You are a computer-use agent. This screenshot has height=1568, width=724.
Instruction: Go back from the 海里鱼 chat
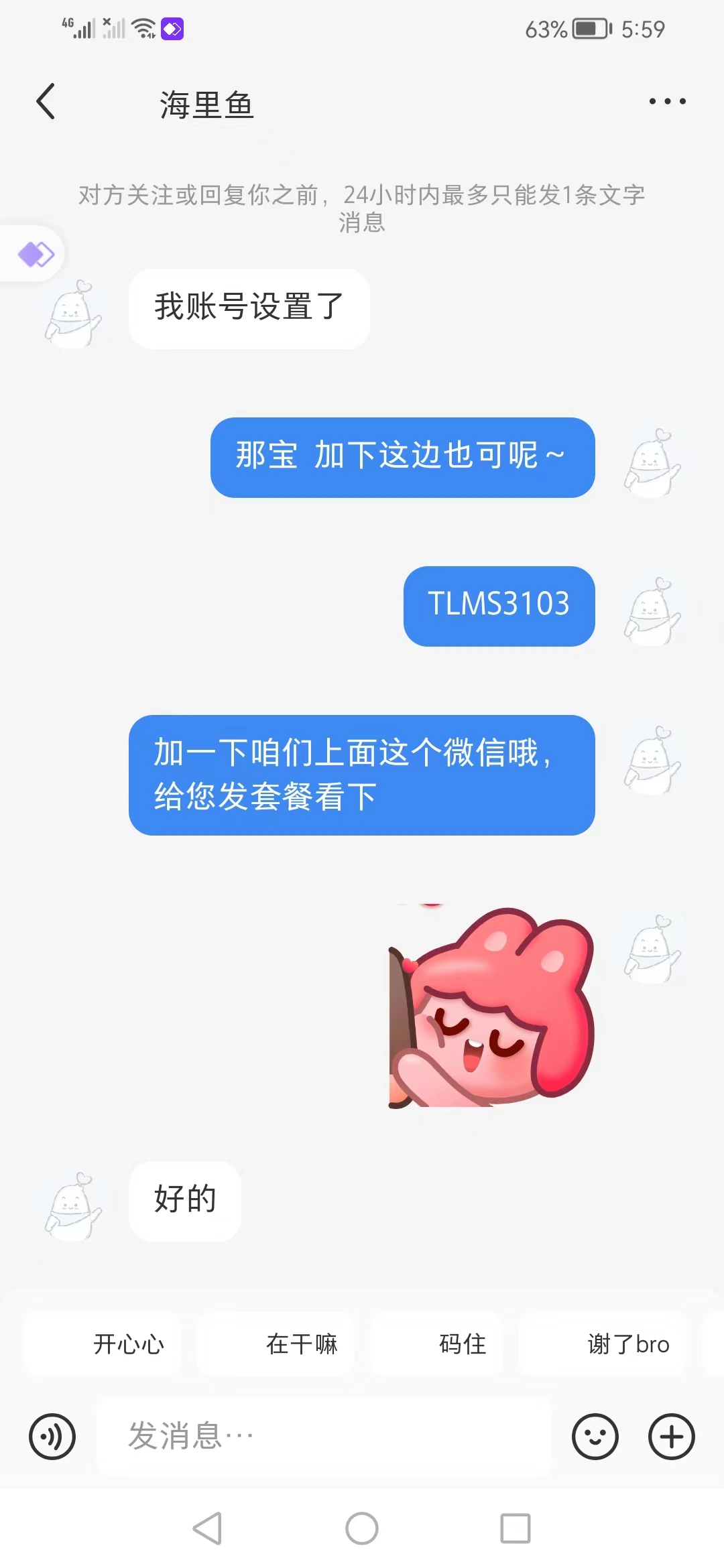tap(46, 102)
